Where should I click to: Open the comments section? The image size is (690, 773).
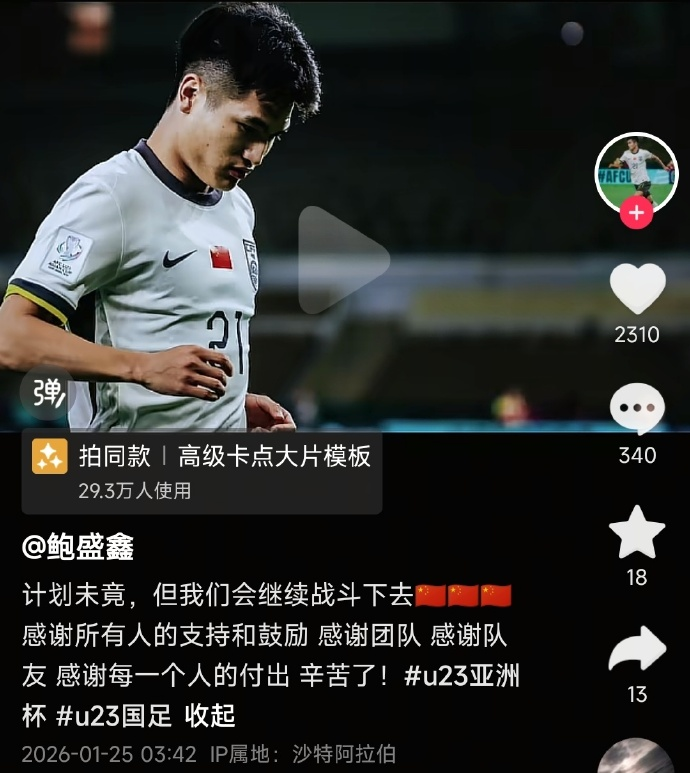[637, 410]
